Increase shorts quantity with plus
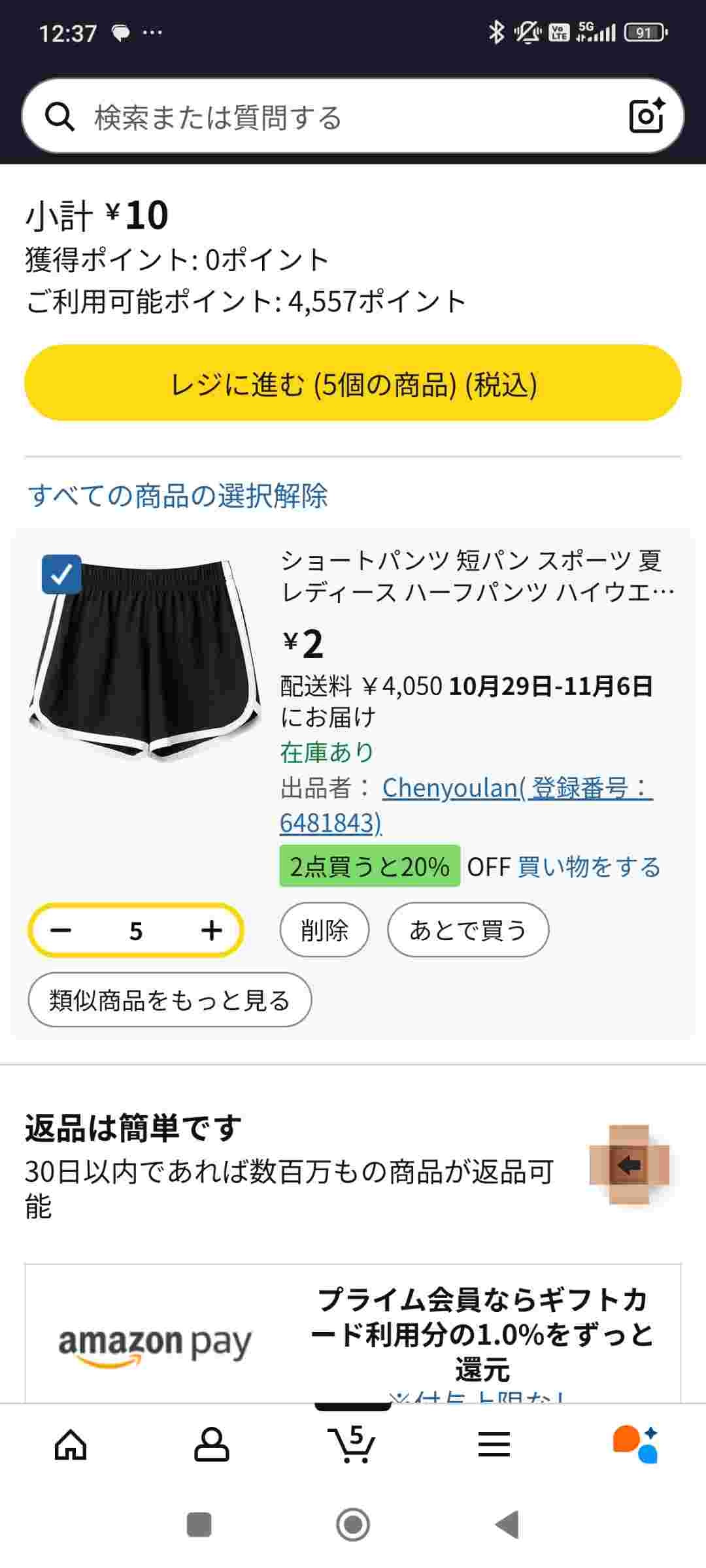The width and height of the screenshot is (706, 1568). pos(211,930)
